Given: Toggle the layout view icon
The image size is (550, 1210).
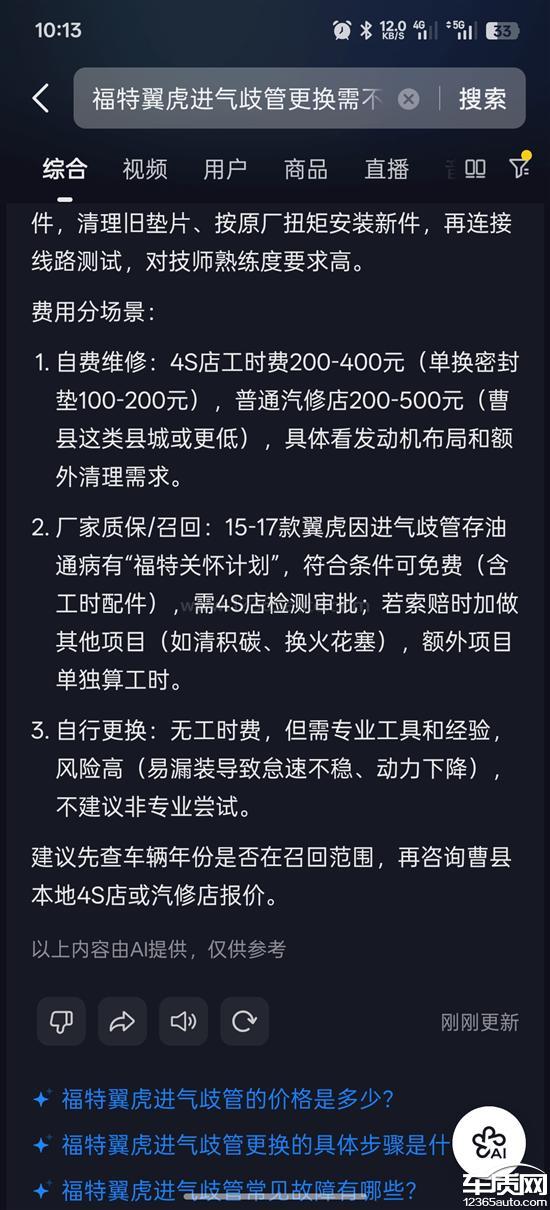Looking at the screenshot, I should pyautogui.click(x=476, y=168).
